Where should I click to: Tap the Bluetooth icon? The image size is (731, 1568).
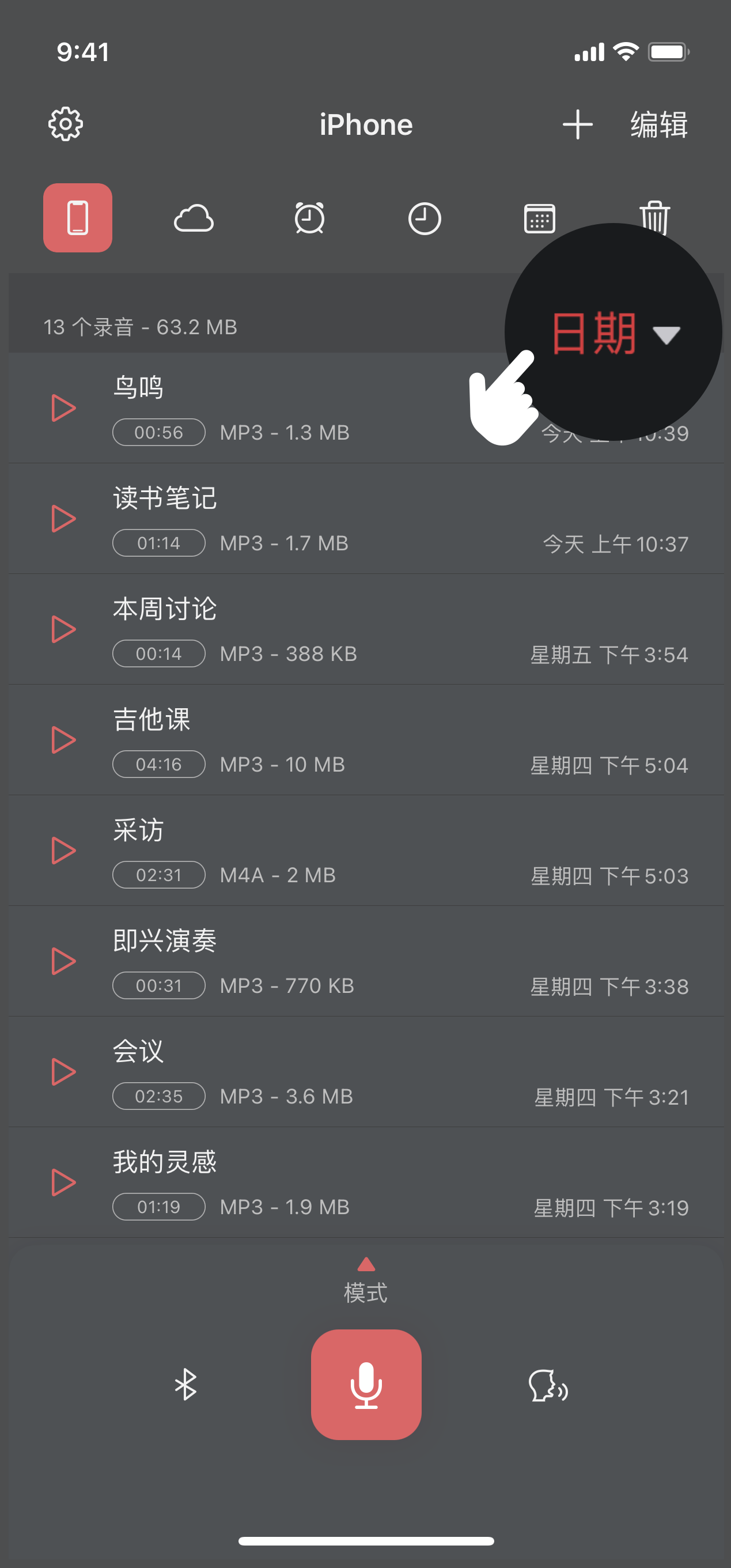pyautogui.click(x=185, y=1384)
